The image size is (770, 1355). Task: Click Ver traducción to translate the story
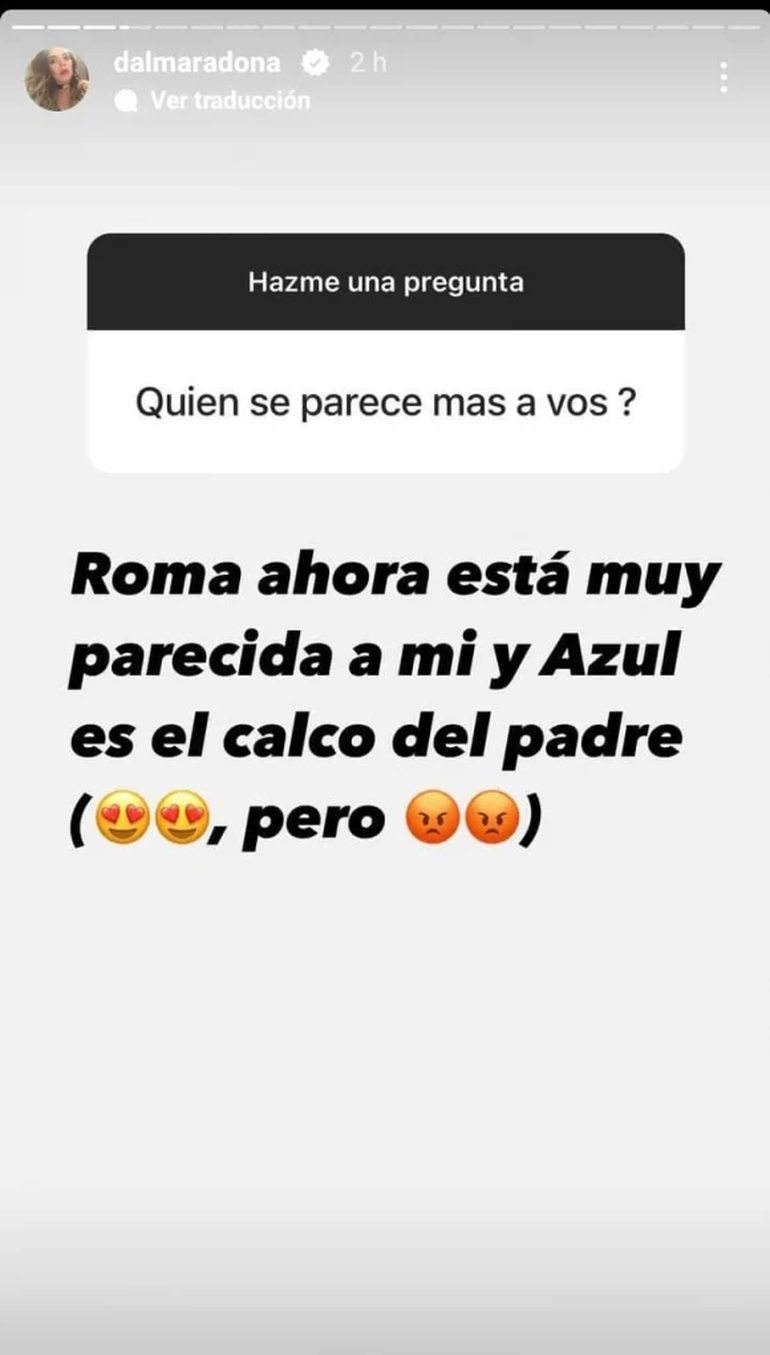(227, 100)
